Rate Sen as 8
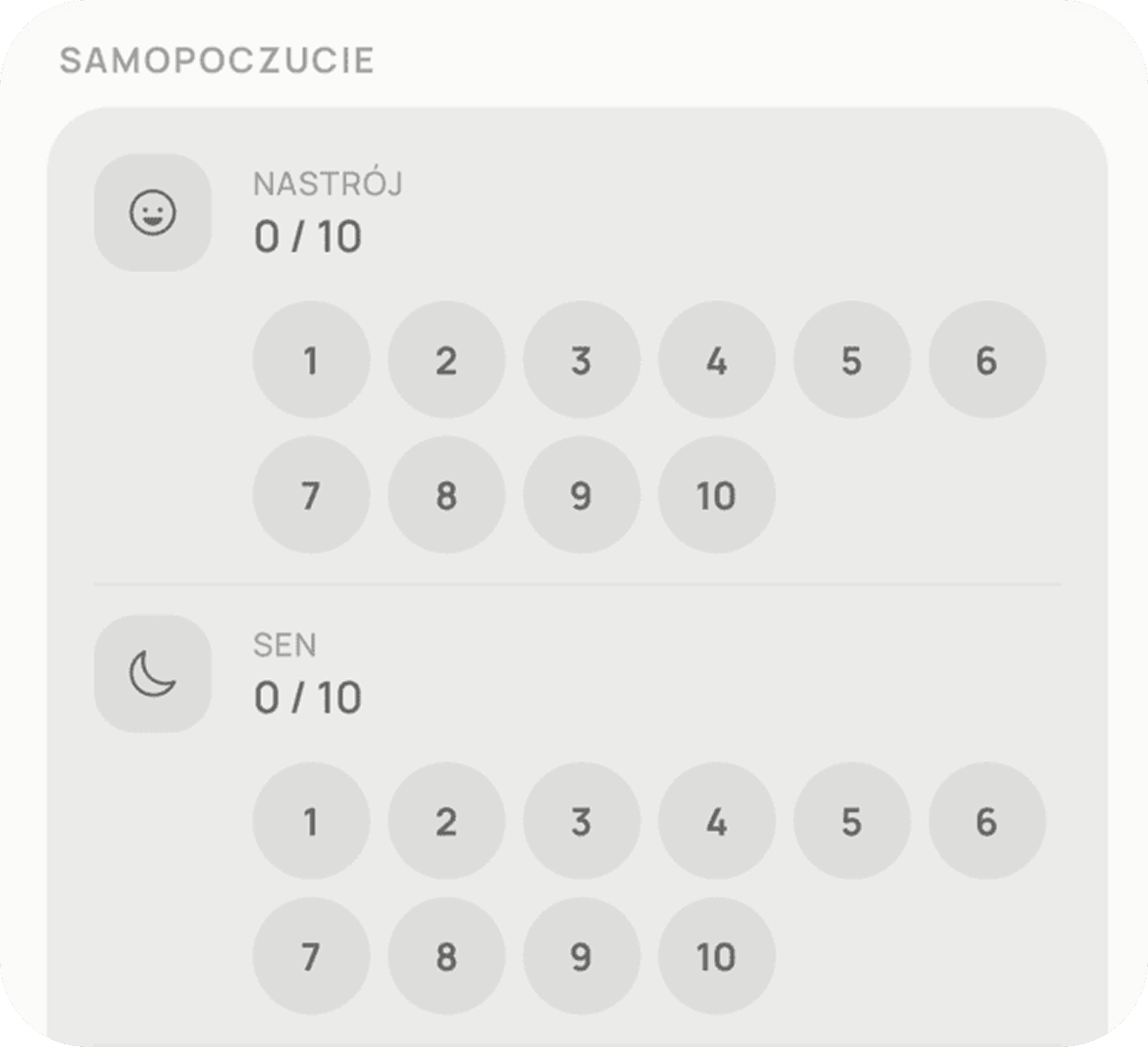Viewport: 1148px width, 1047px height. 446,957
